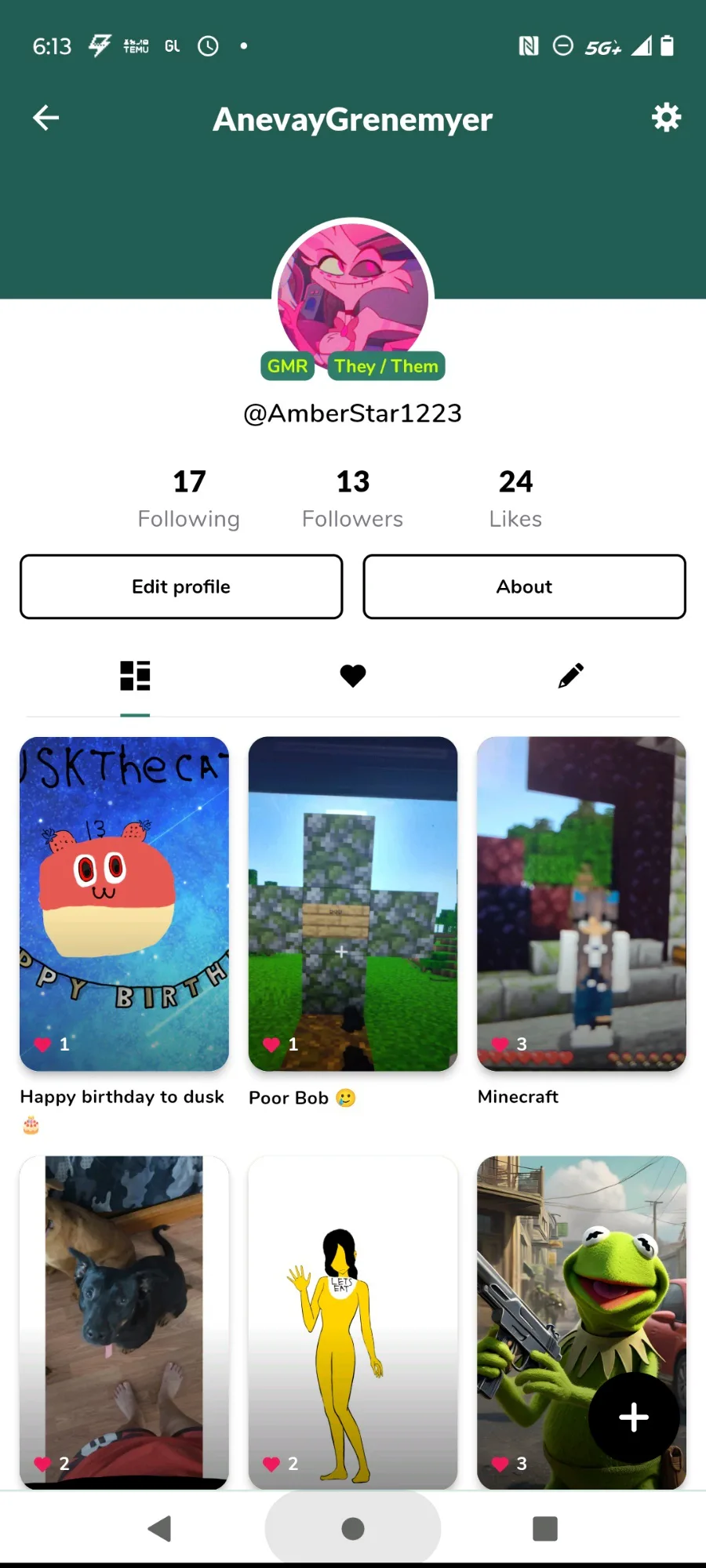This screenshot has width=706, height=1568.
Task: Open the black dog post
Action: coord(125,1321)
